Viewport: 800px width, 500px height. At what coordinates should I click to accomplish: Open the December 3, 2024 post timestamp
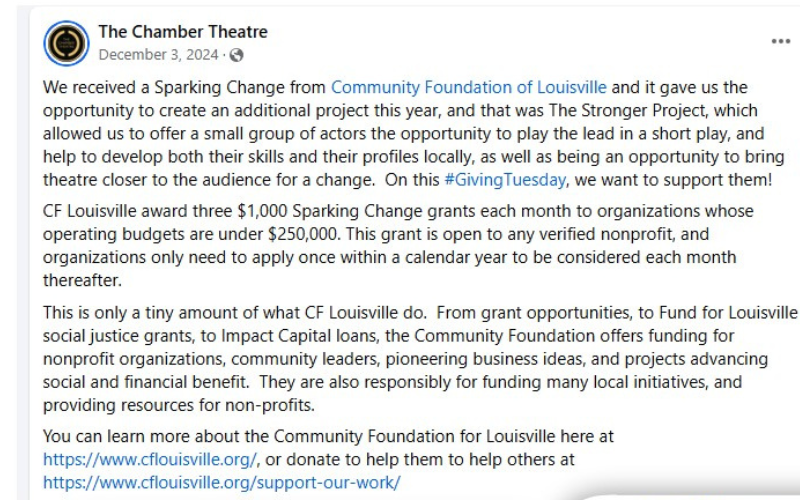(158, 55)
